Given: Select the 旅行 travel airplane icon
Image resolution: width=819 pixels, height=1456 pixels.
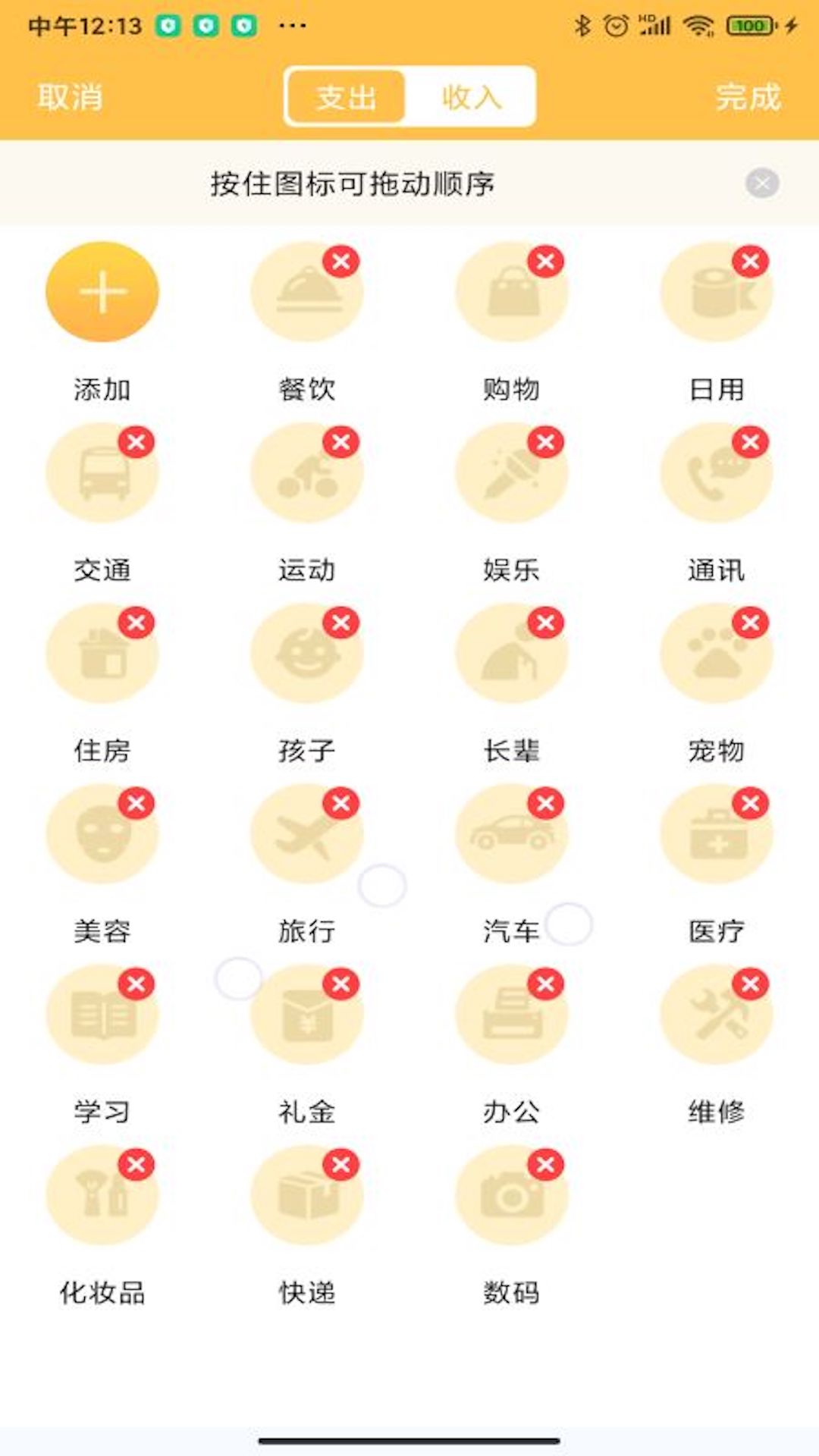Looking at the screenshot, I should click(x=306, y=833).
